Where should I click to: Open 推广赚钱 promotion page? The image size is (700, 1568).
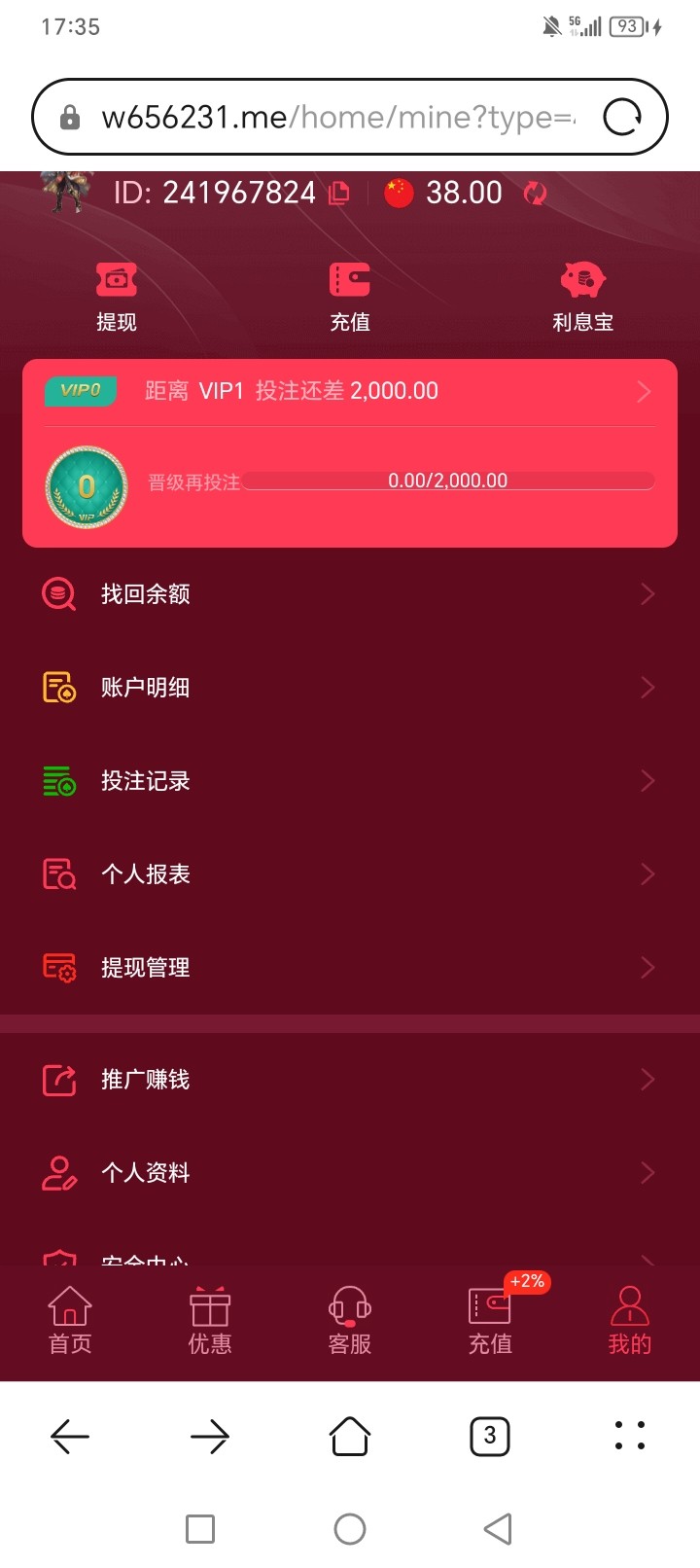tap(350, 1080)
